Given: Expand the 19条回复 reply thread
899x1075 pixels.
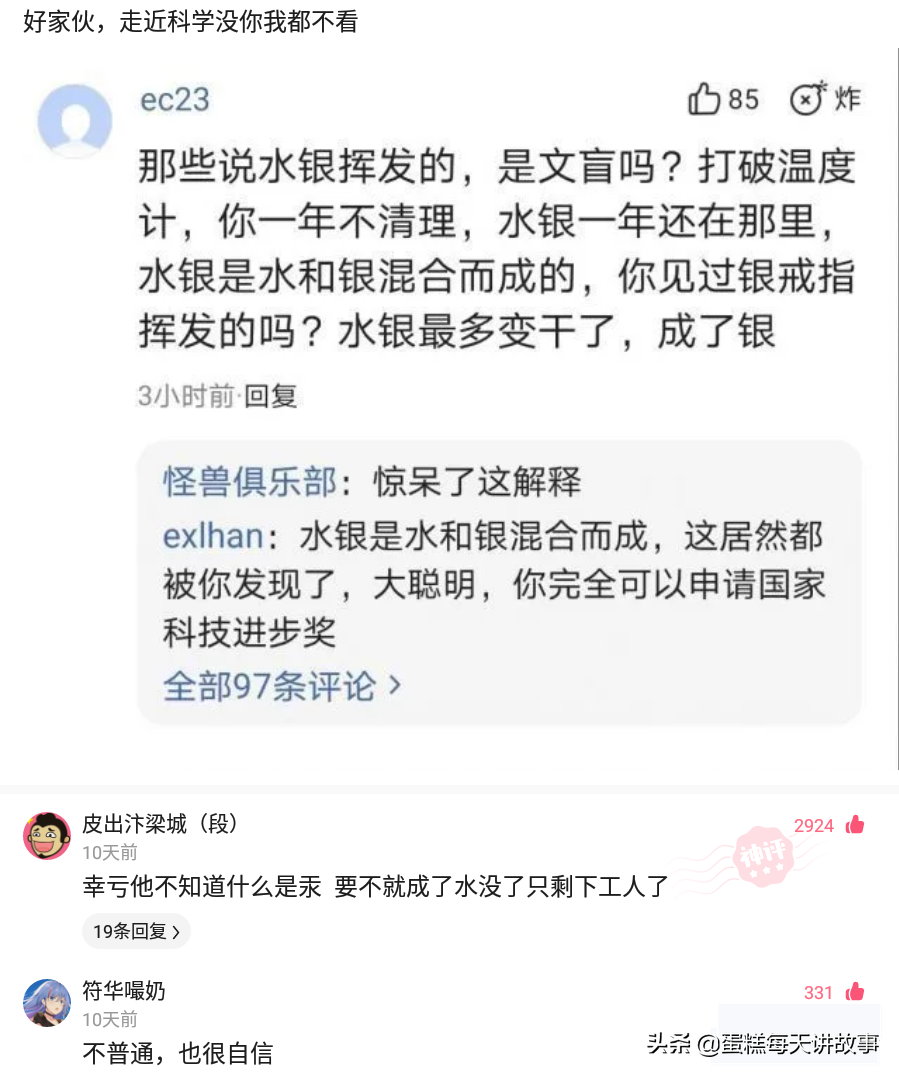Looking at the screenshot, I should pos(136,931).
